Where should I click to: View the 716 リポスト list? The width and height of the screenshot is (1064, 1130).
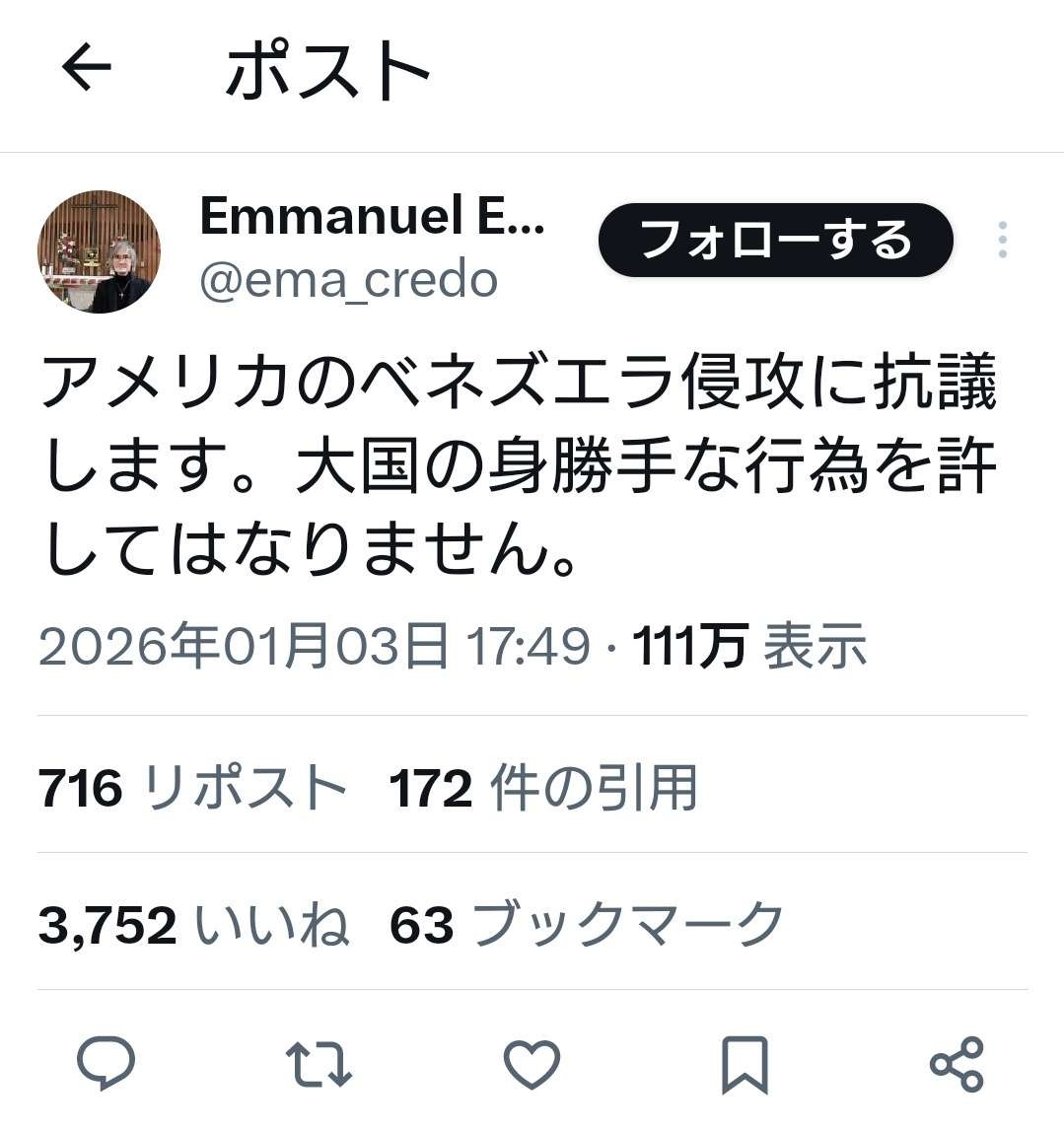point(193,788)
